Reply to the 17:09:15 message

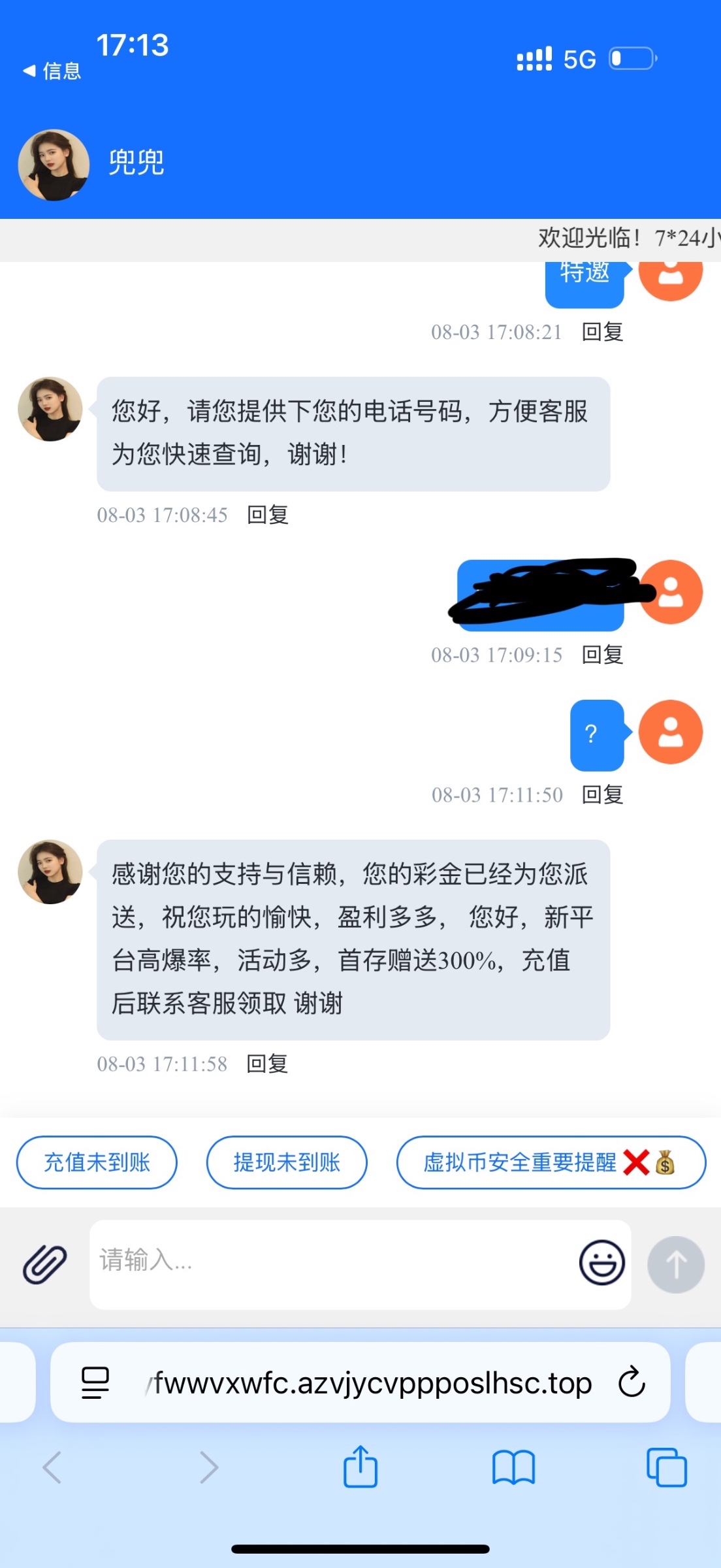[x=602, y=655]
